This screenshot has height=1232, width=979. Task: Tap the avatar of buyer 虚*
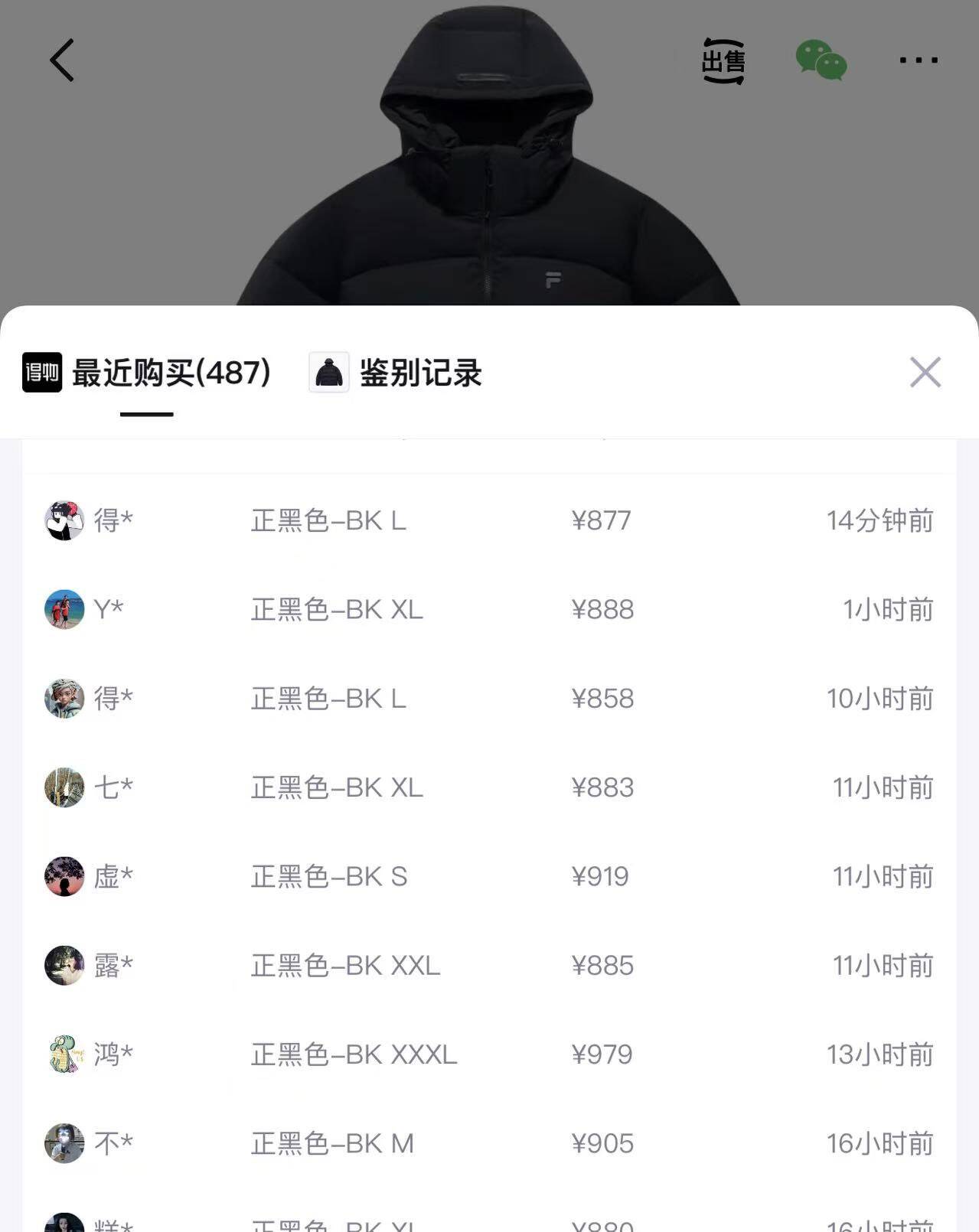(x=65, y=877)
